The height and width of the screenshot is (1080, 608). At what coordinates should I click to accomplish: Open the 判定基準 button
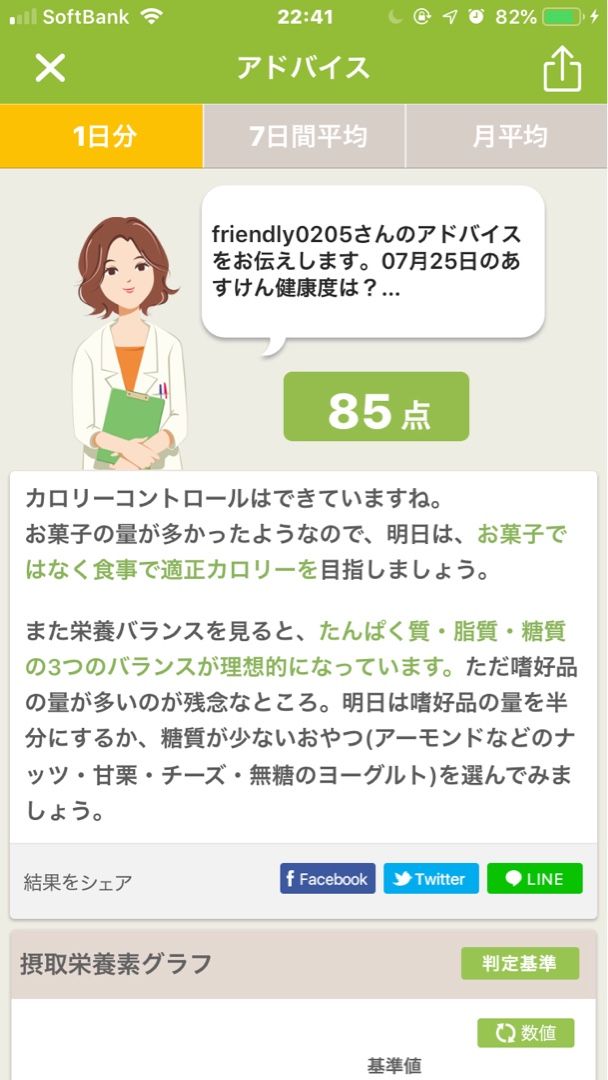pyautogui.click(x=520, y=963)
